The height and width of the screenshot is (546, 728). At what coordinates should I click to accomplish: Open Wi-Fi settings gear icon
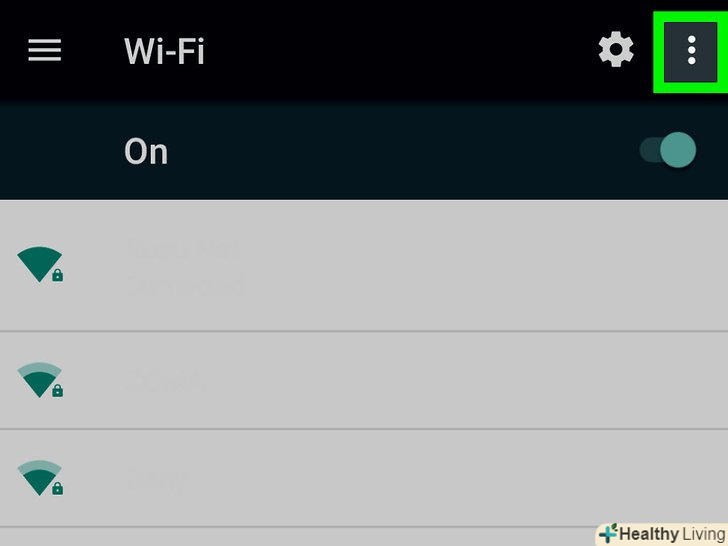(616, 50)
